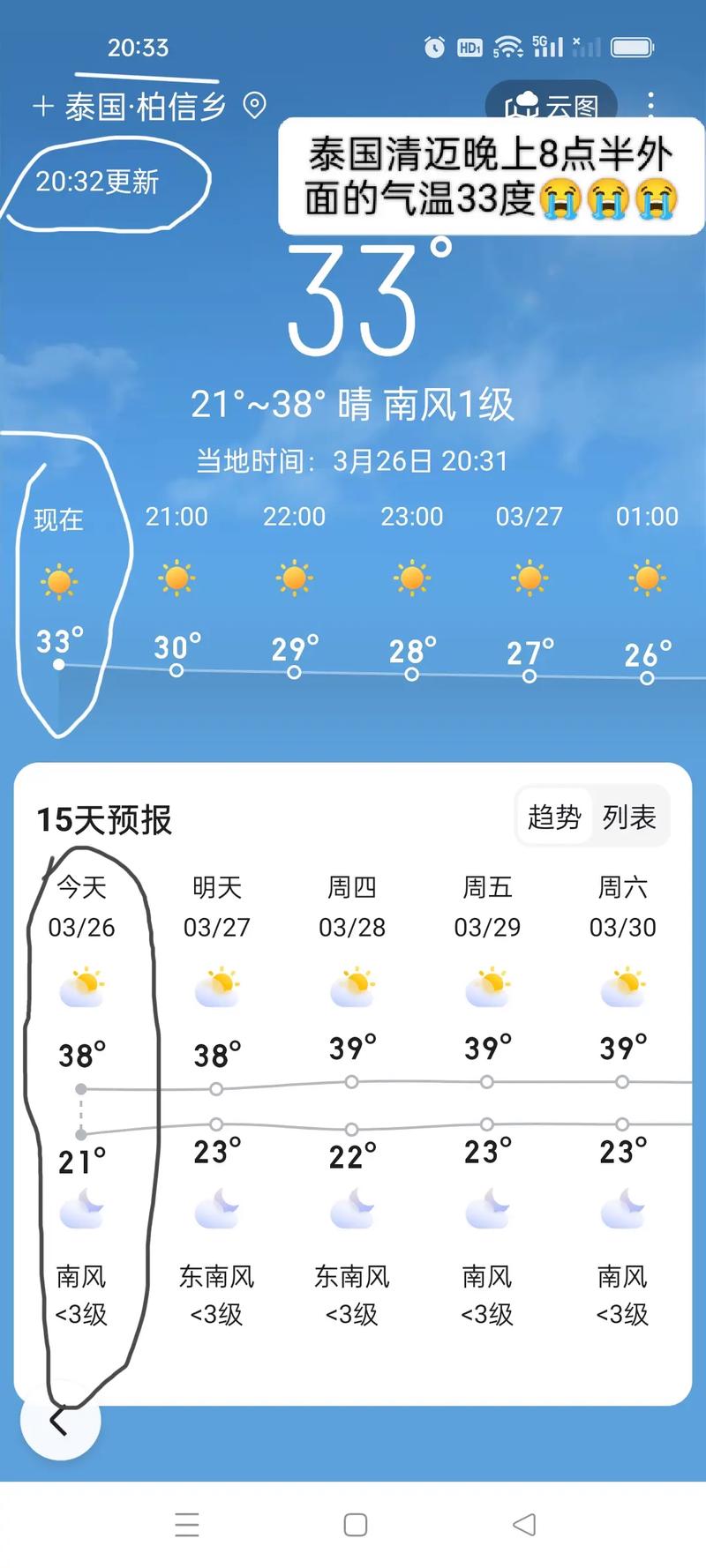706x1568 pixels.
Task: Tap the partly cloudy icon for 周六 03/30
Action: [x=622, y=986]
